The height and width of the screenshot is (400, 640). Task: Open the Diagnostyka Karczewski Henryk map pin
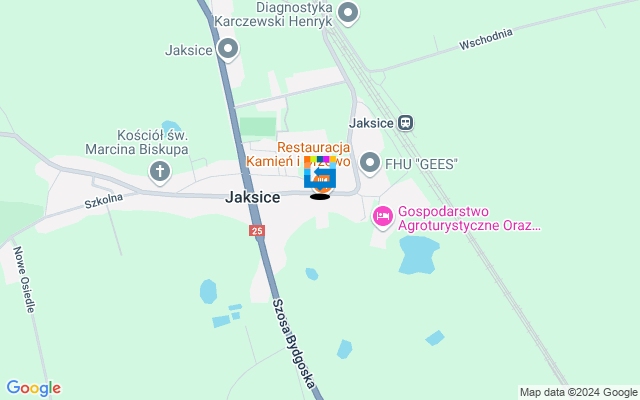pyautogui.click(x=348, y=13)
